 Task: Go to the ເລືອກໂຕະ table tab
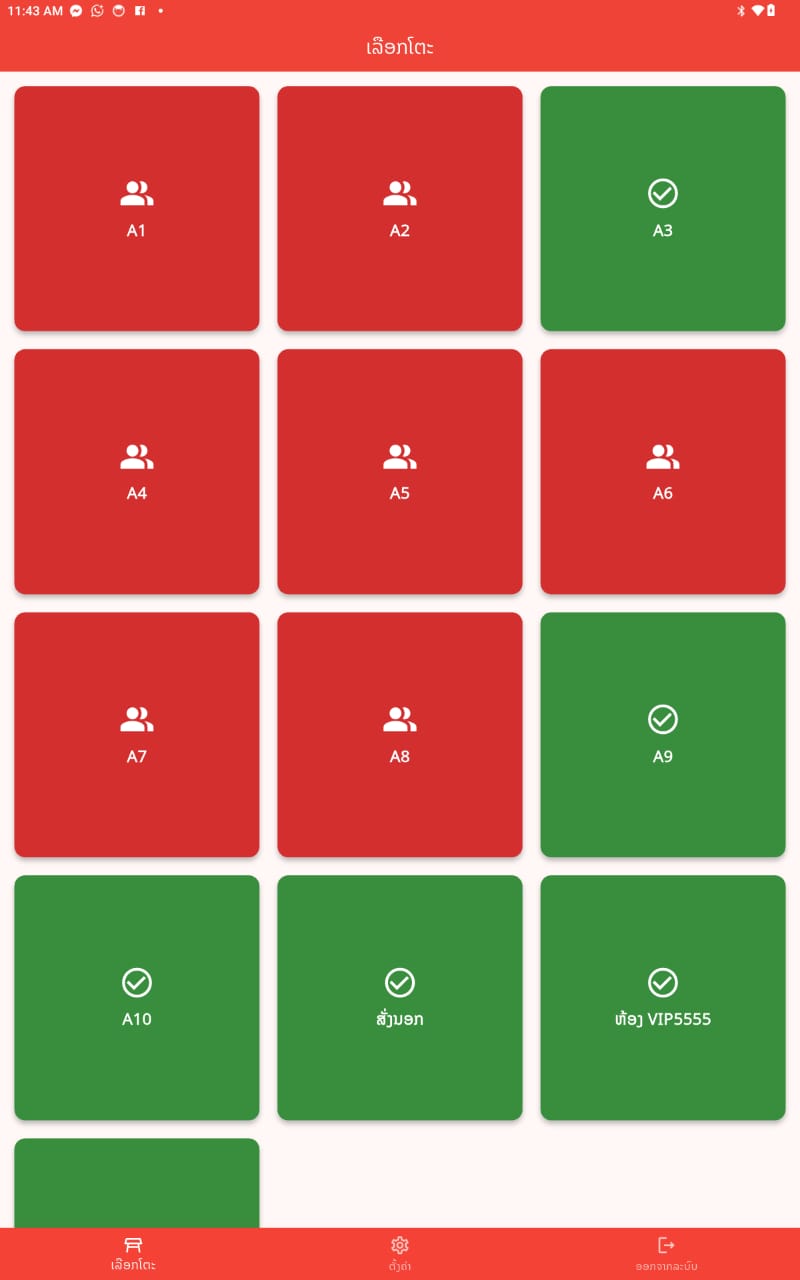tap(133, 1253)
